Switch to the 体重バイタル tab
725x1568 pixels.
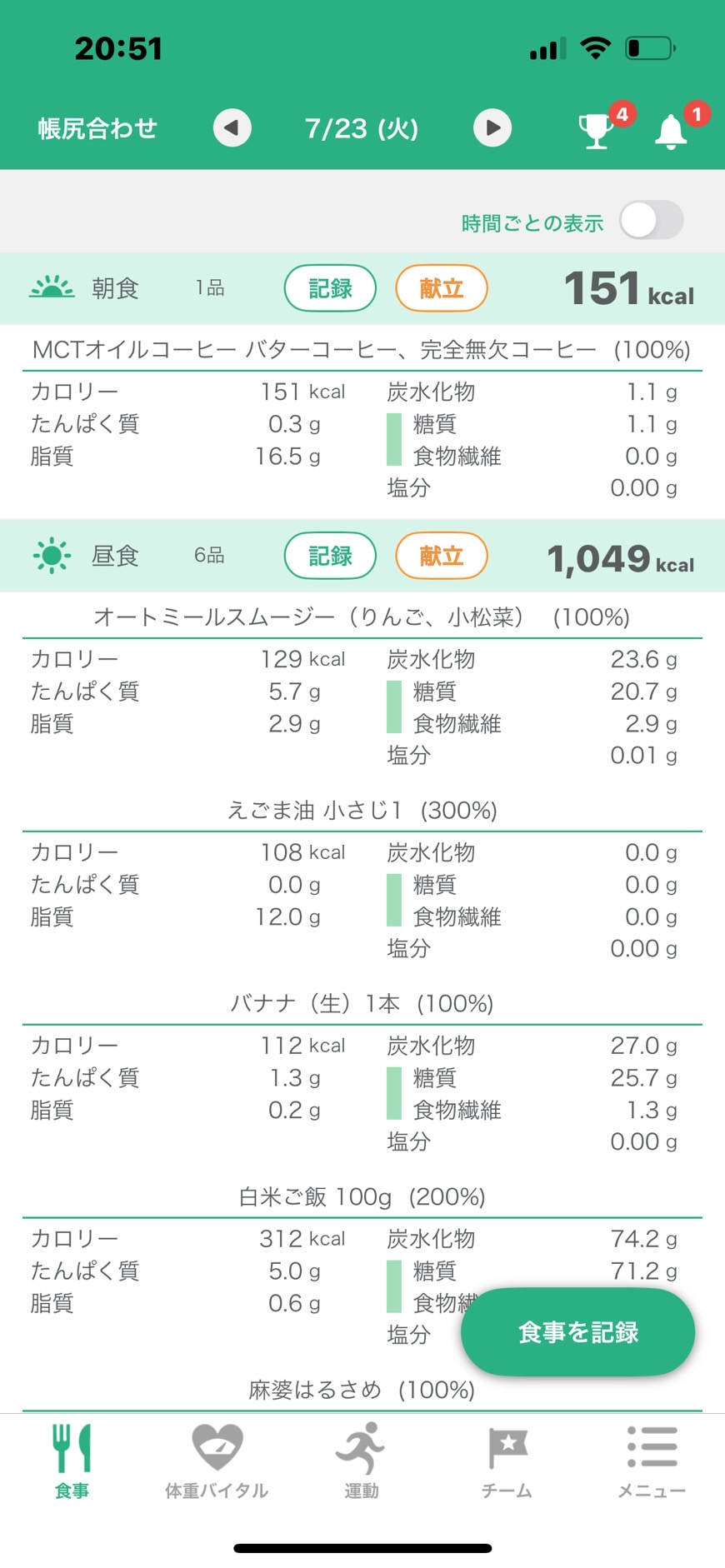(x=217, y=1461)
